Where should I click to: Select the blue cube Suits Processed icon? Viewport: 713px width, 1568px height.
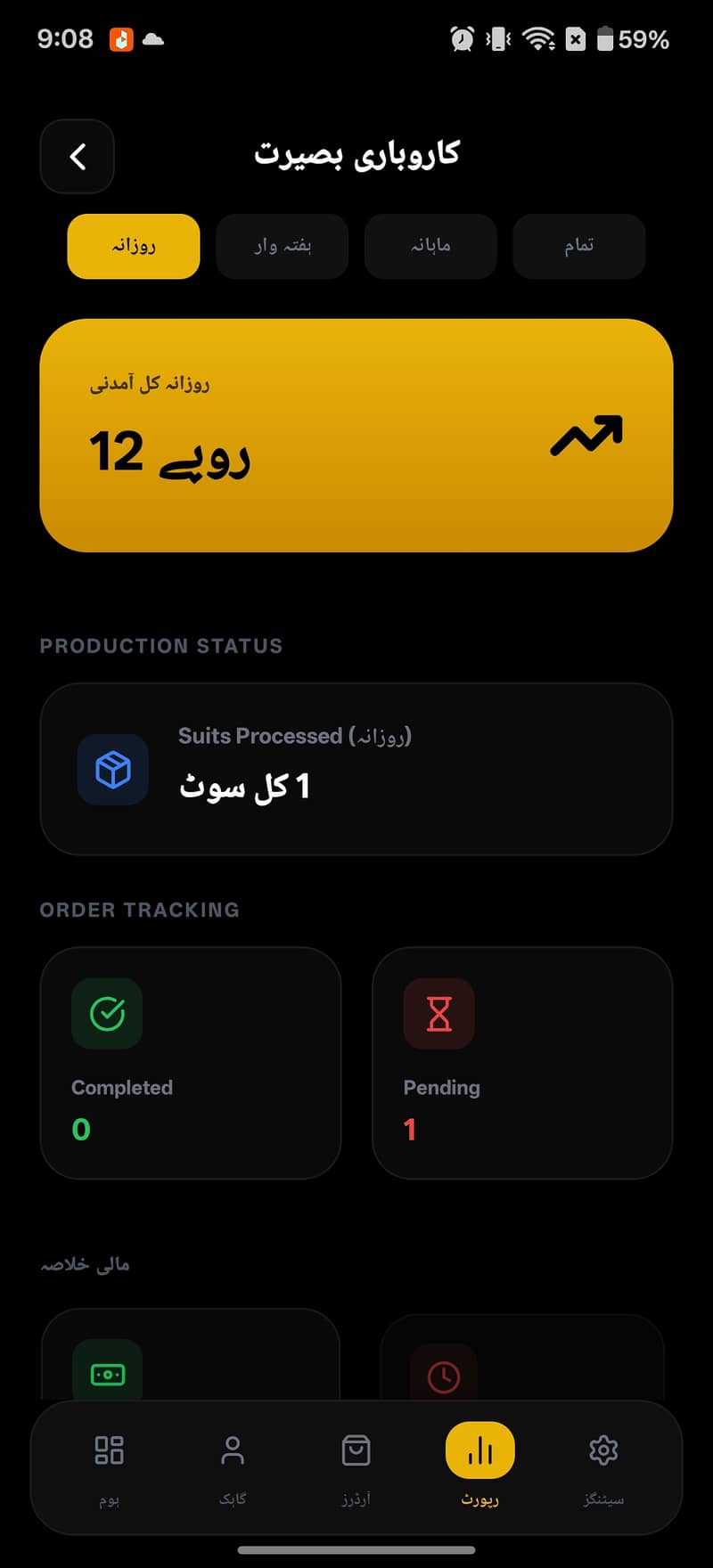[x=113, y=770]
